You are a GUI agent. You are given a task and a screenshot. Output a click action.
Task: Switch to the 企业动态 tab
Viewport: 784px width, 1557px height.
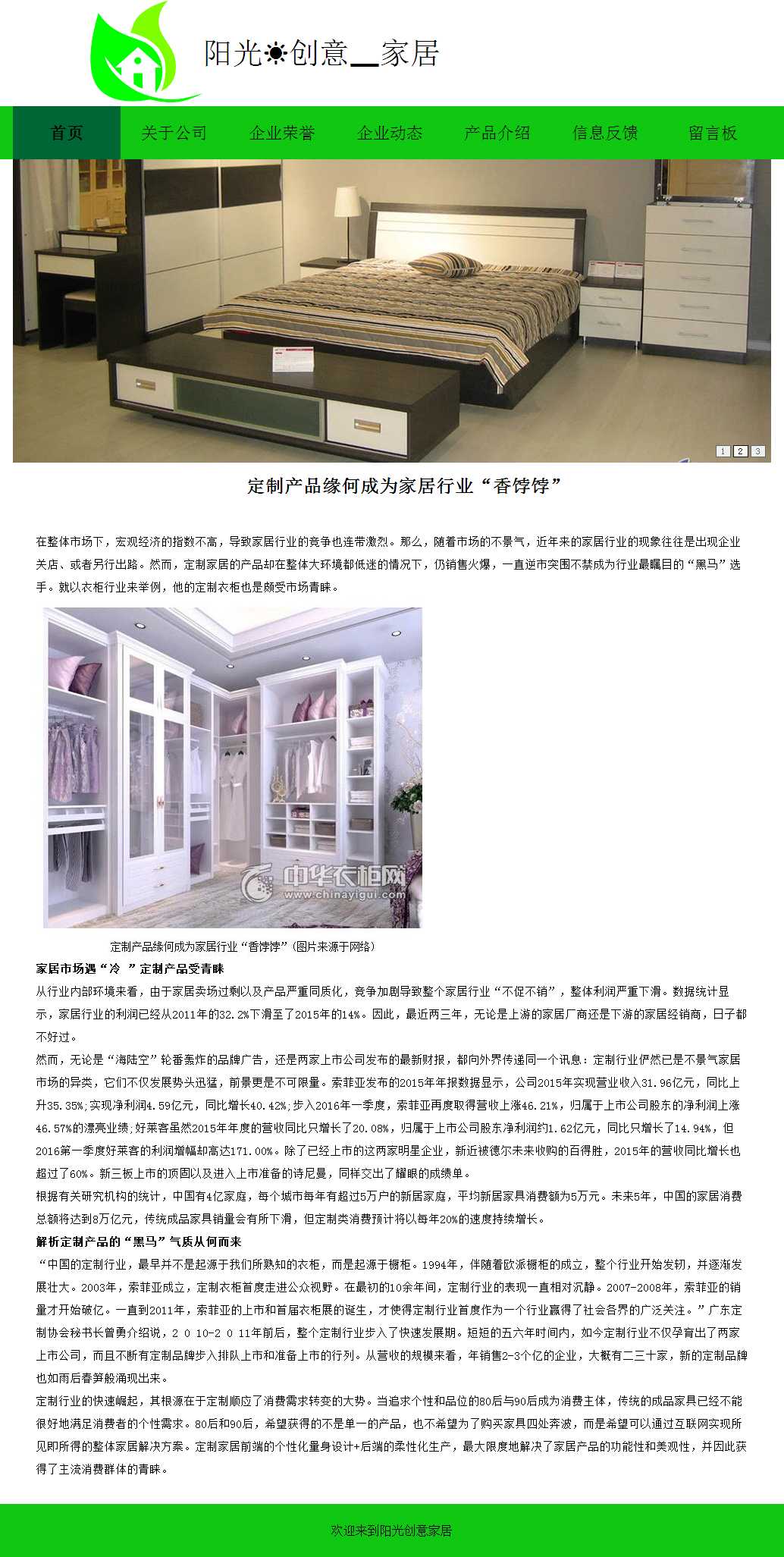(x=390, y=133)
